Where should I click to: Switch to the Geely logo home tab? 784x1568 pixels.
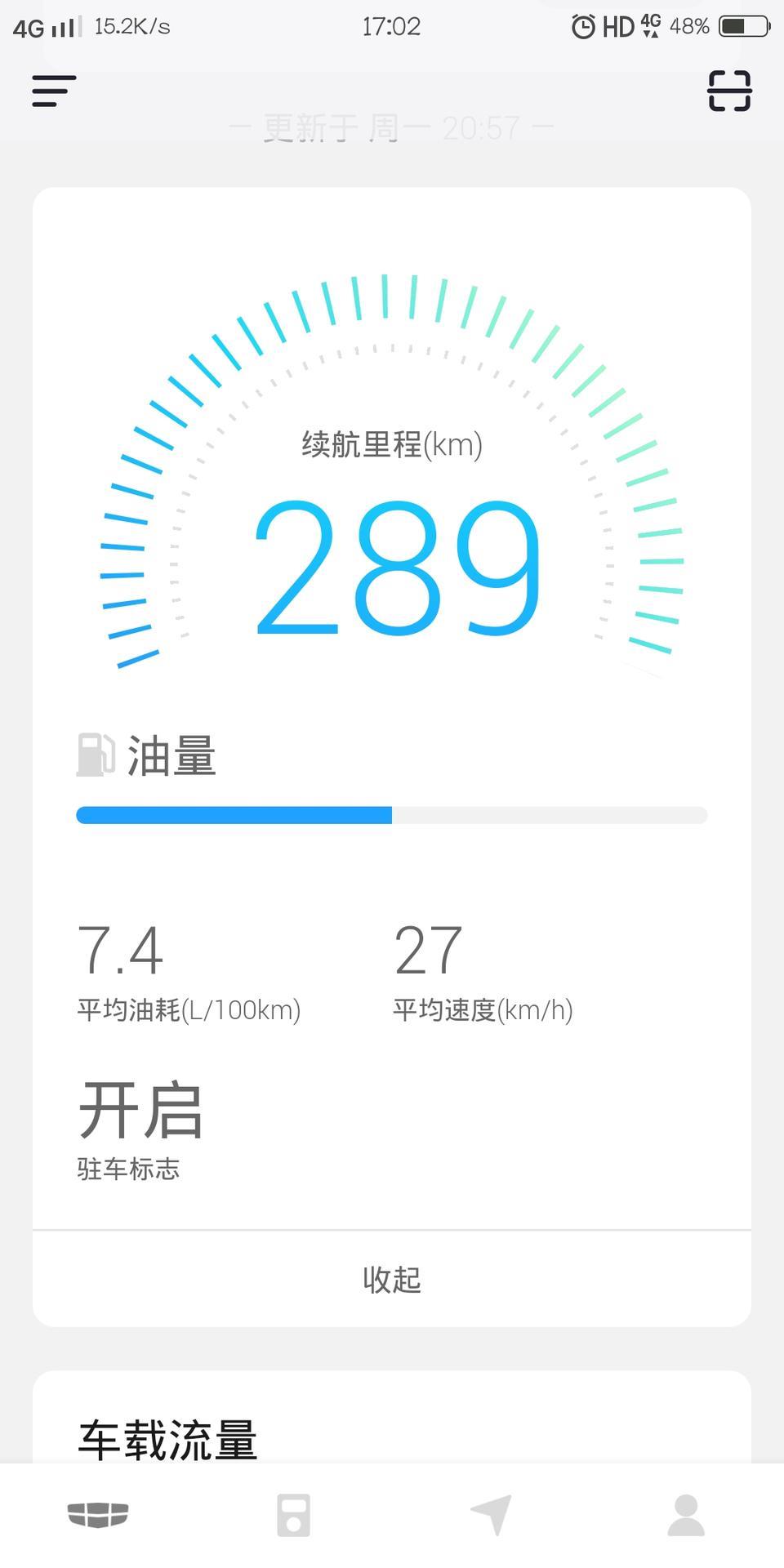point(98,1515)
